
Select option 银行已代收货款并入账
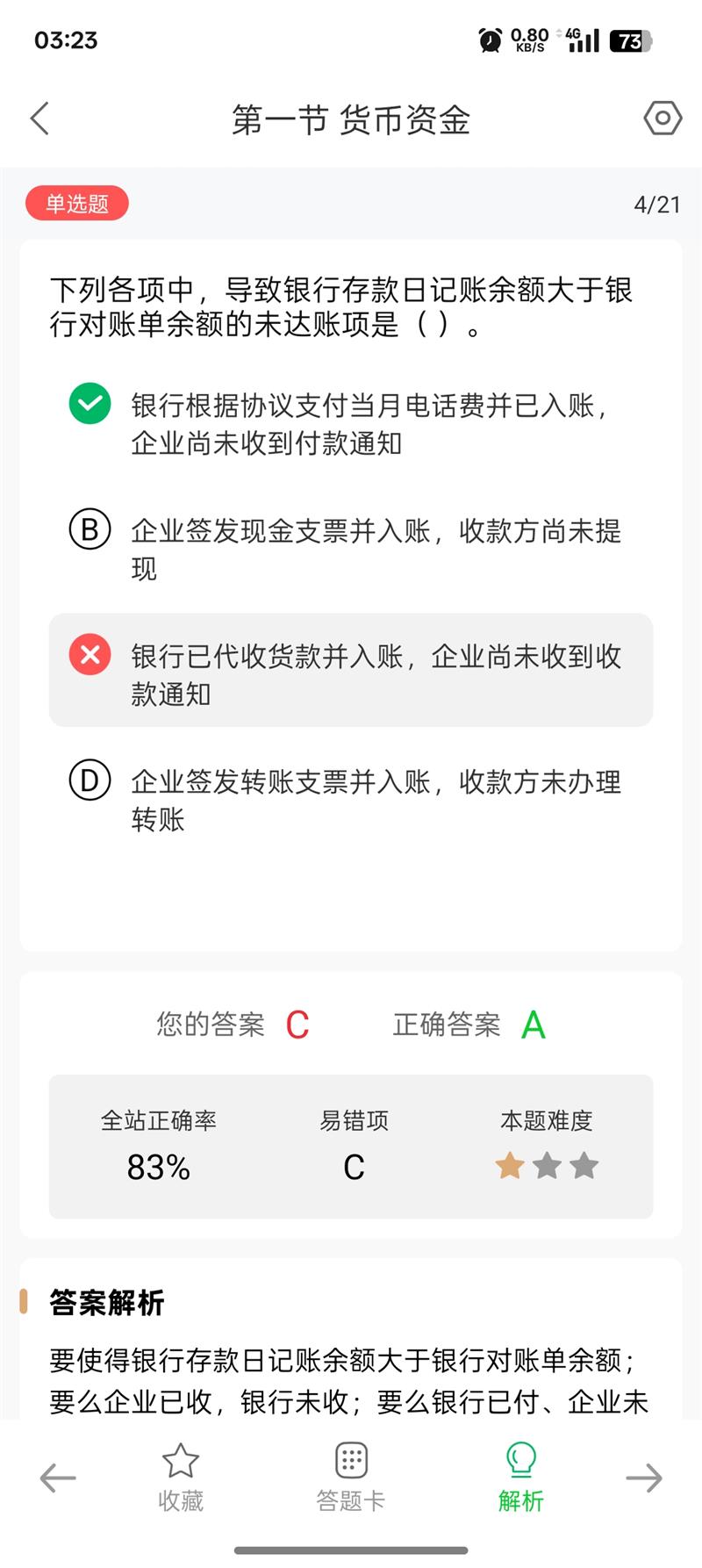click(x=351, y=673)
